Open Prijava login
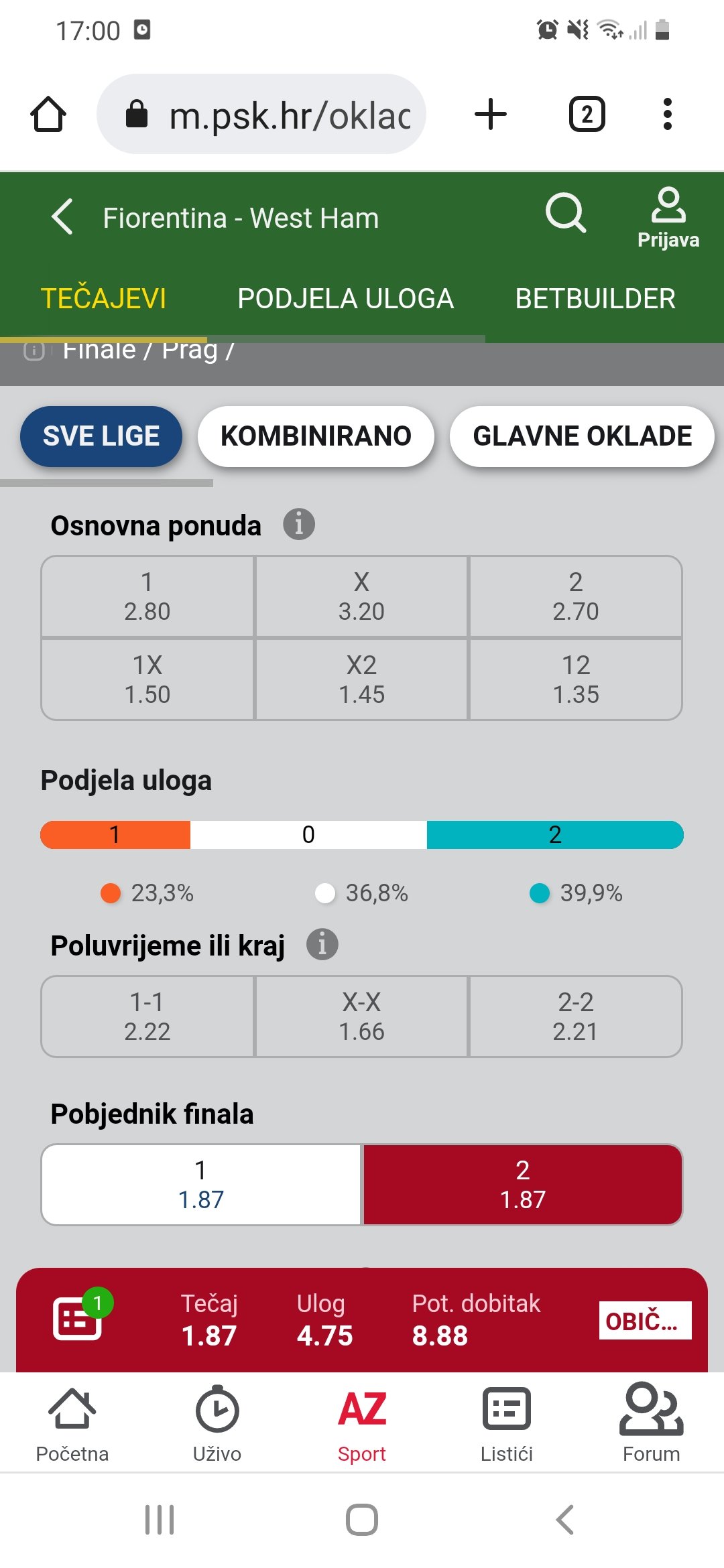 (668, 218)
